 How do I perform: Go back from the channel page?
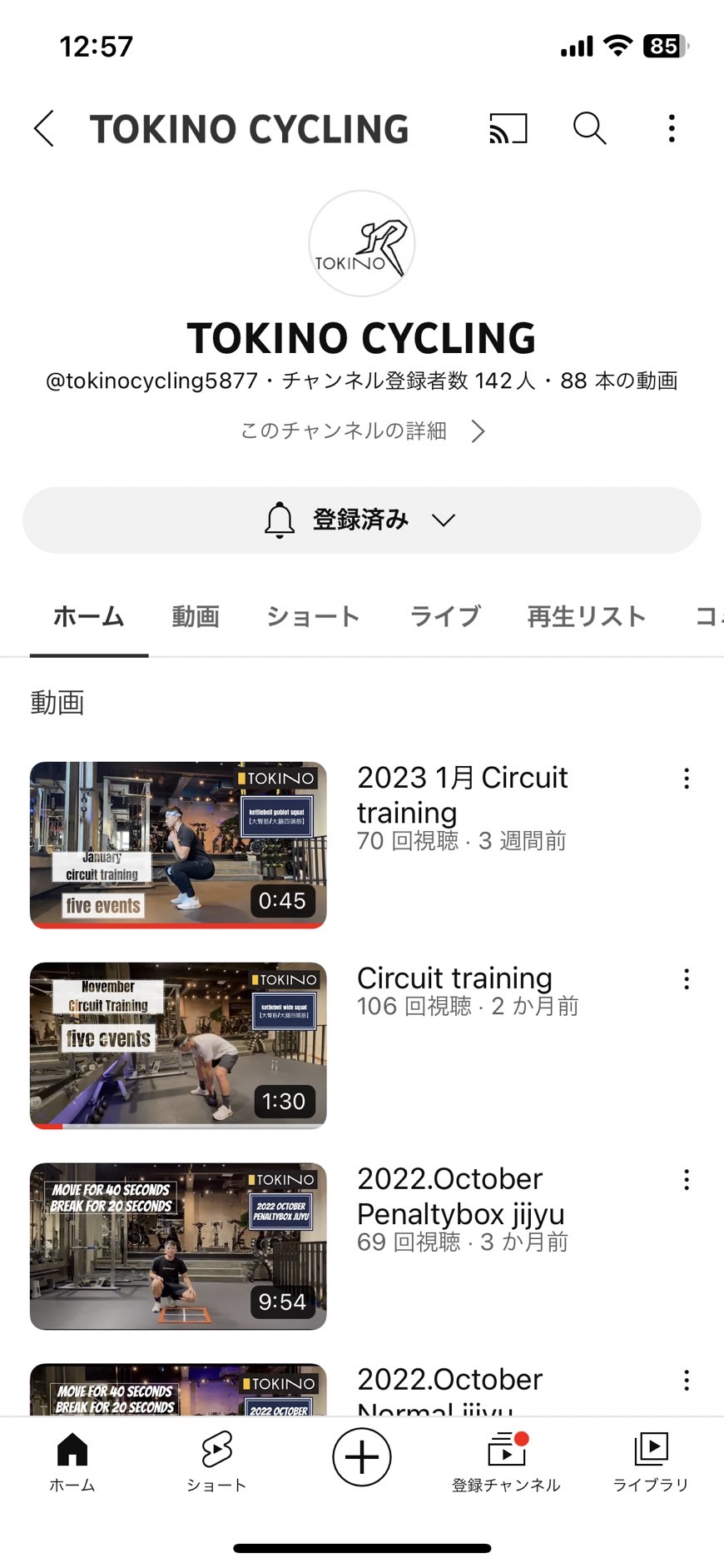[x=45, y=129]
